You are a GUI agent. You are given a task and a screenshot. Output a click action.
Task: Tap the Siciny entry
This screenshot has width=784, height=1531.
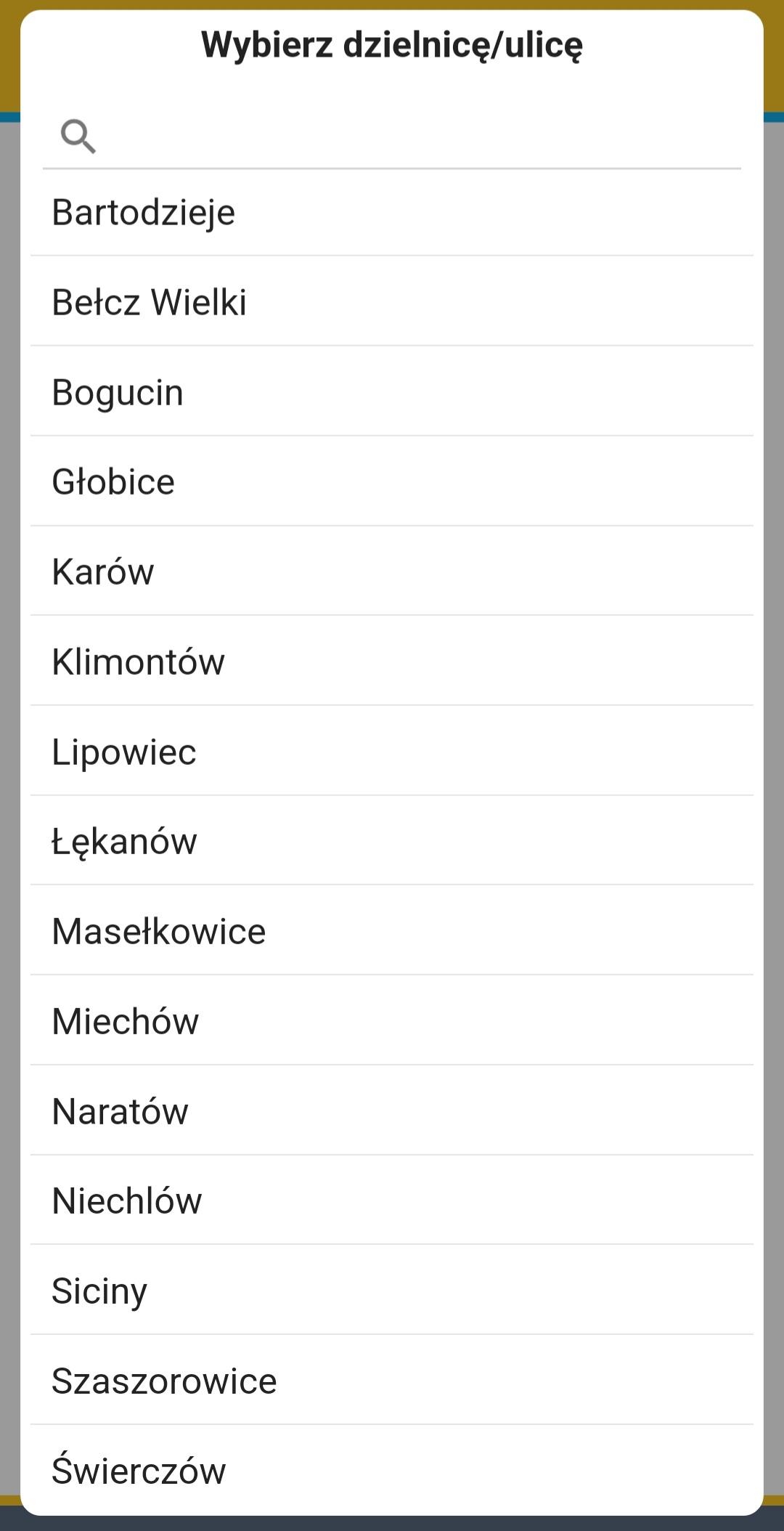(392, 1291)
